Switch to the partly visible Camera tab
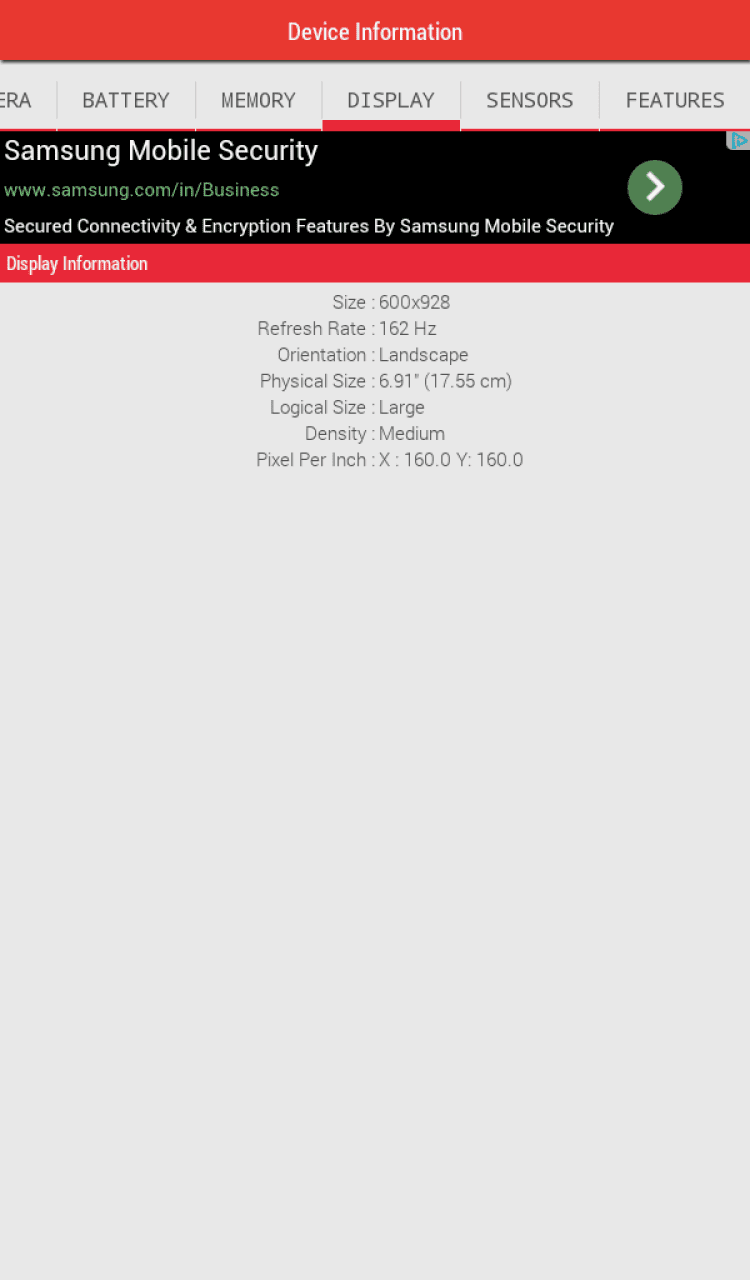Image resolution: width=750 pixels, height=1280 pixels. tap(18, 101)
